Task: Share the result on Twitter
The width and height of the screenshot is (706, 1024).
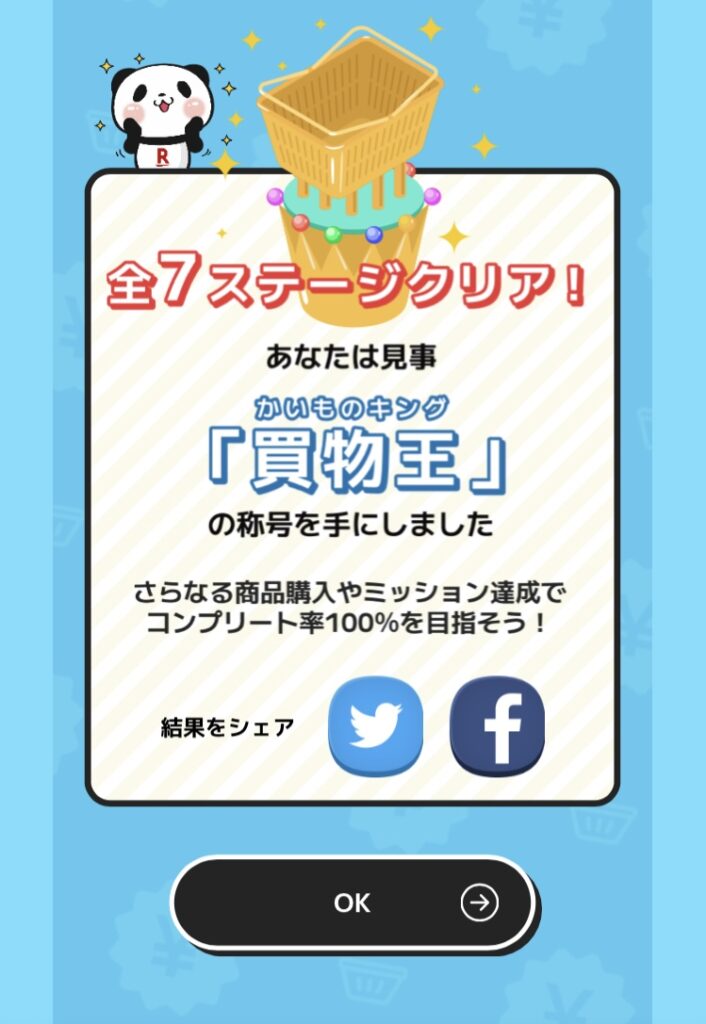Action: point(375,725)
